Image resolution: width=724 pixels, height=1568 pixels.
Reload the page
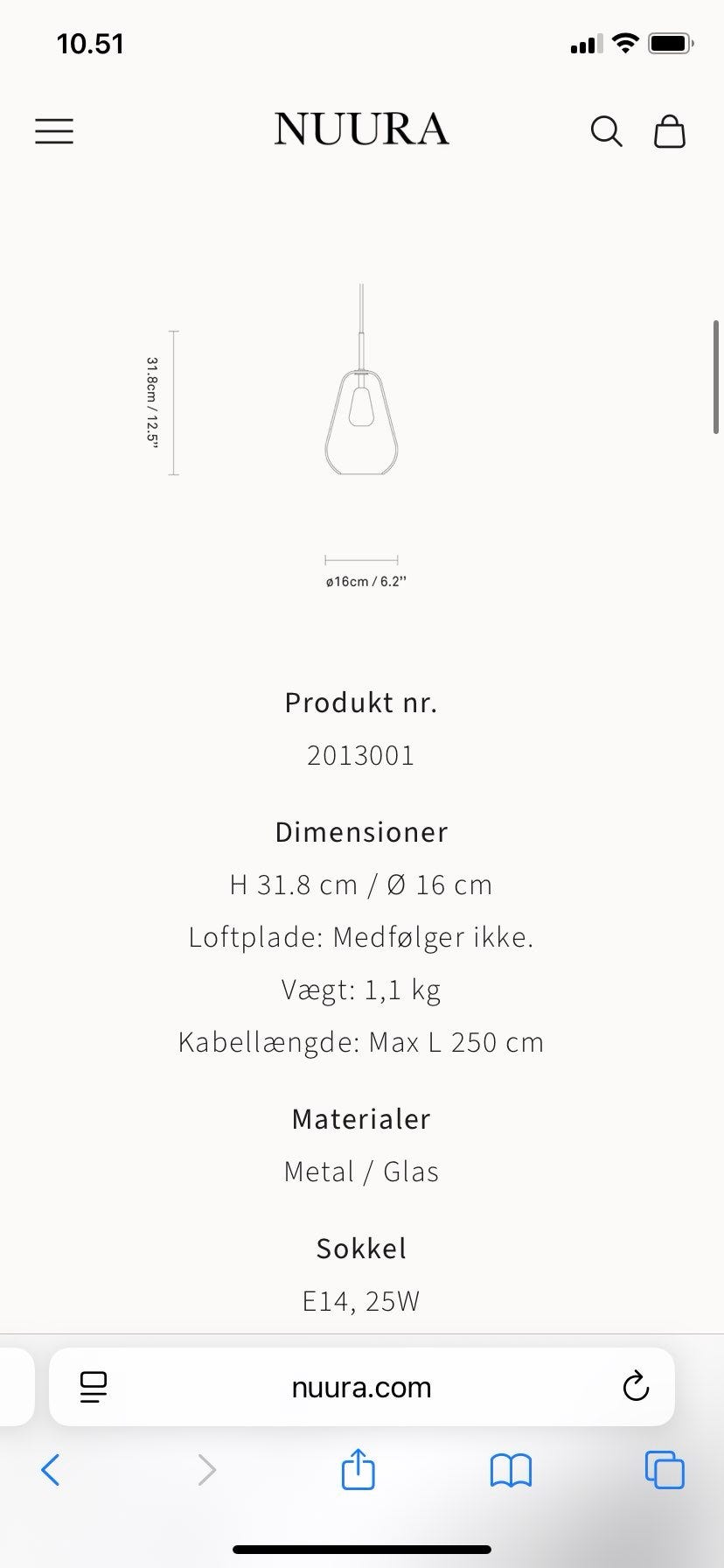pos(636,1386)
